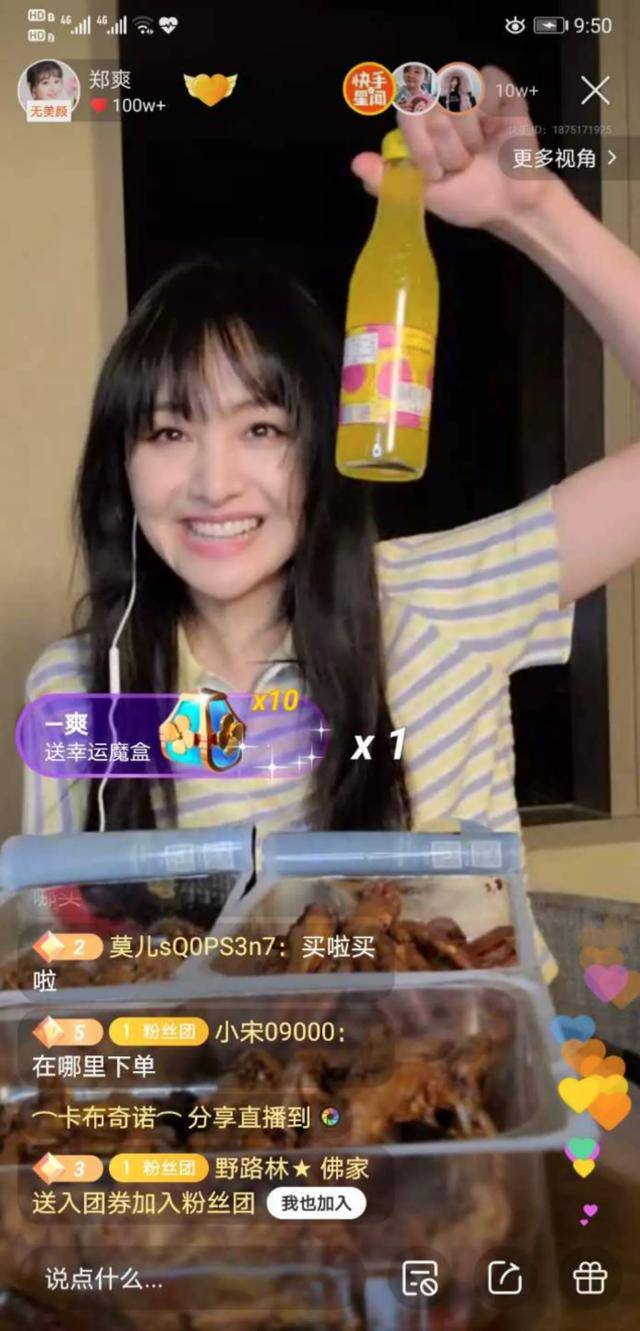Open the gift panel
This screenshot has width=640, height=1331.
pos(590,1278)
